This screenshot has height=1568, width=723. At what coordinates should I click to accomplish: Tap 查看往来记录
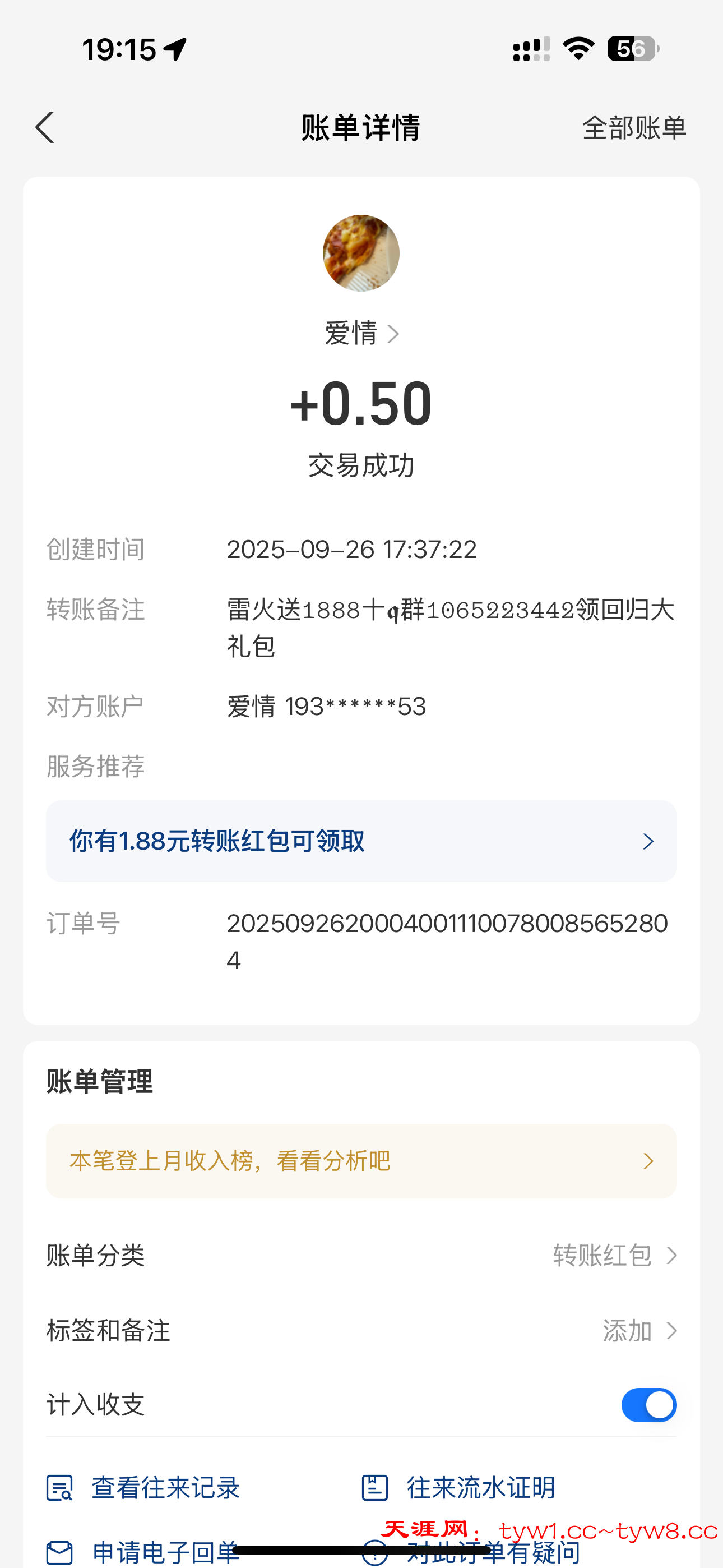pyautogui.click(x=143, y=1488)
